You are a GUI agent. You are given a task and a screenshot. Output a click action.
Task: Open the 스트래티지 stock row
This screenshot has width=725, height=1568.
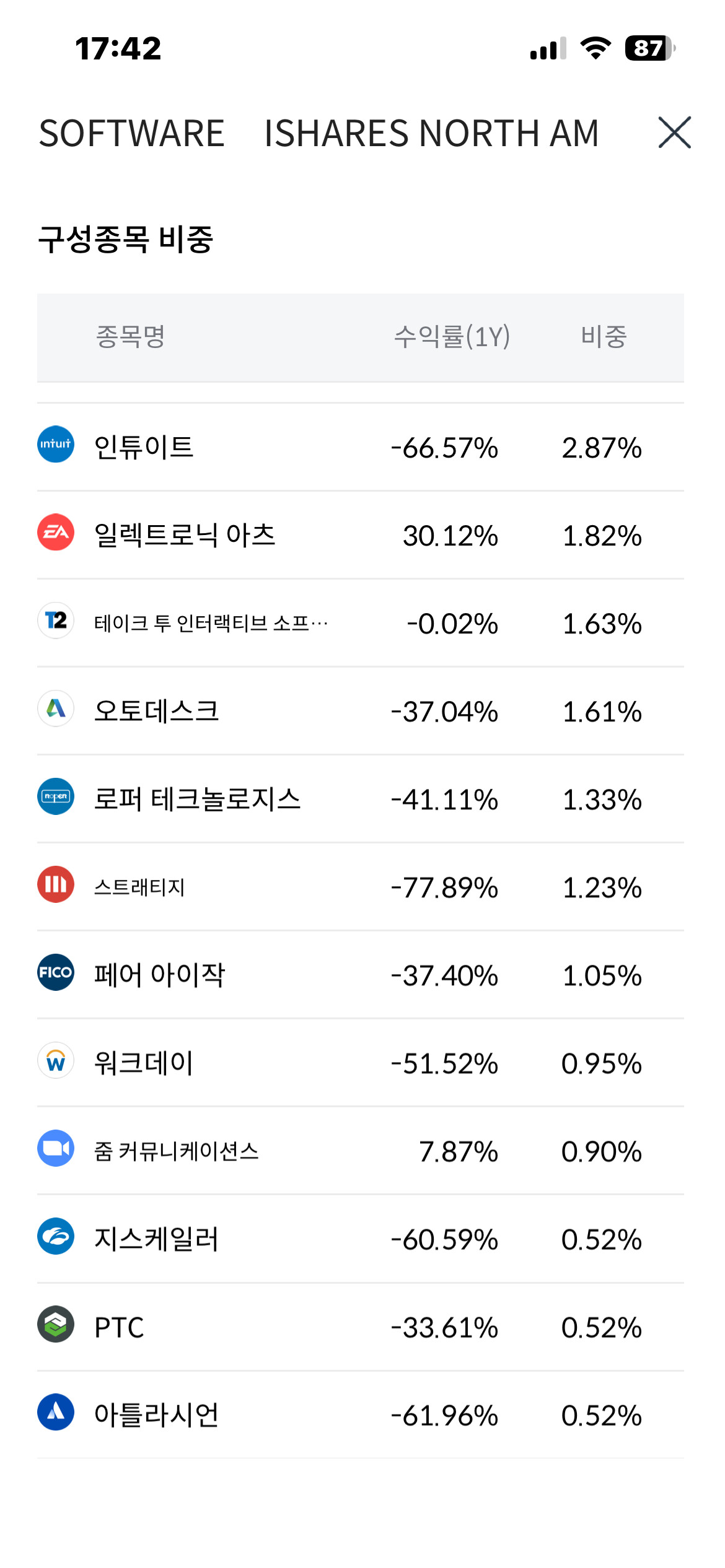tap(361, 887)
